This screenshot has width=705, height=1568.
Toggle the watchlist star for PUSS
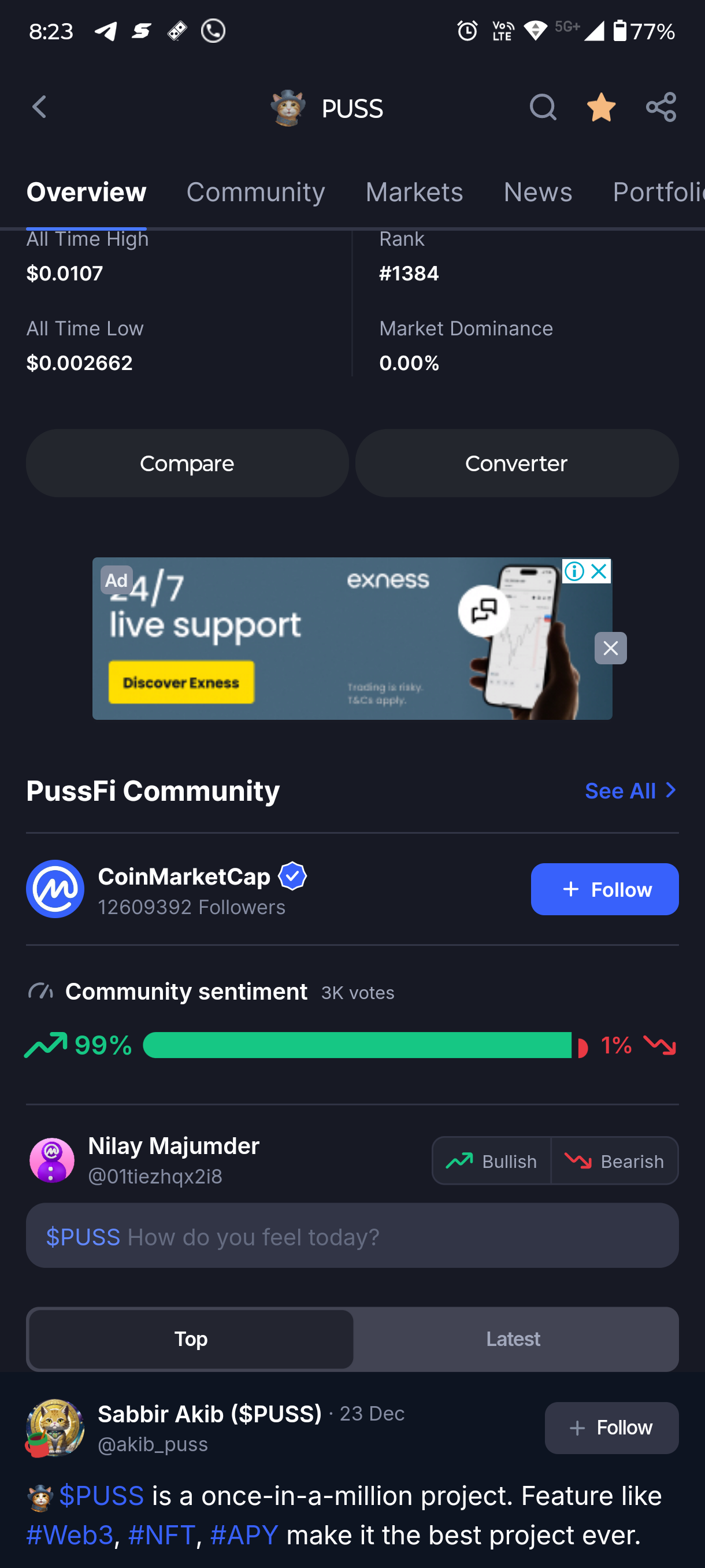[x=601, y=108]
